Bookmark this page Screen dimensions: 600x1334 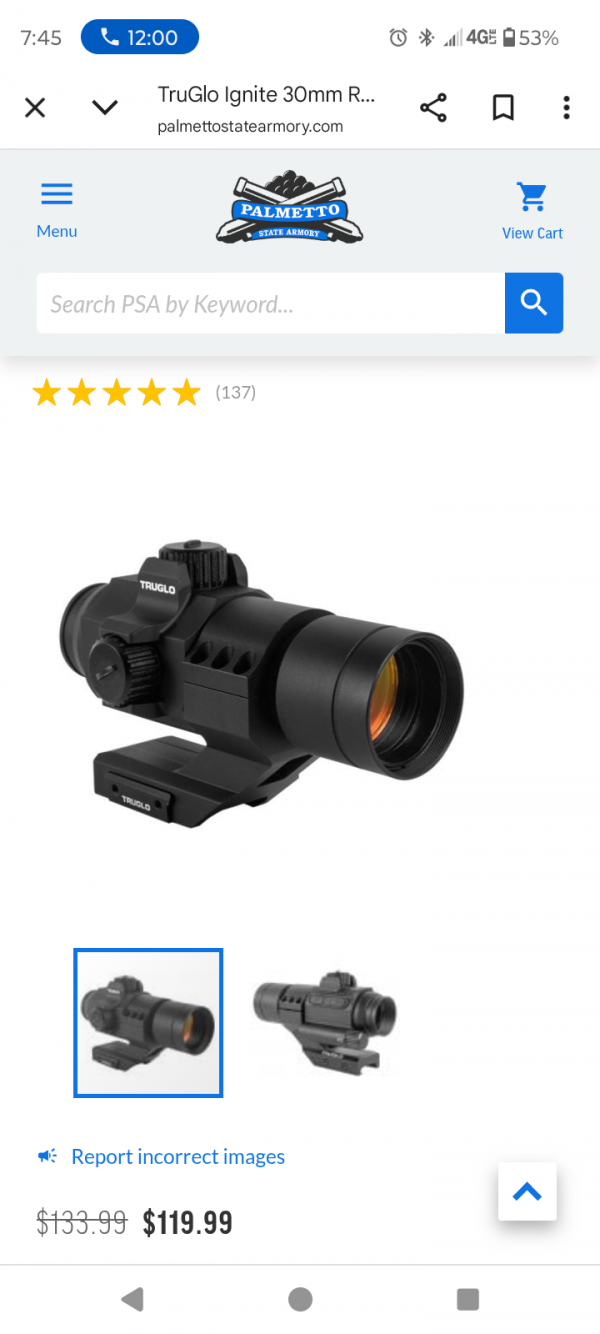[x=503, y=107]
